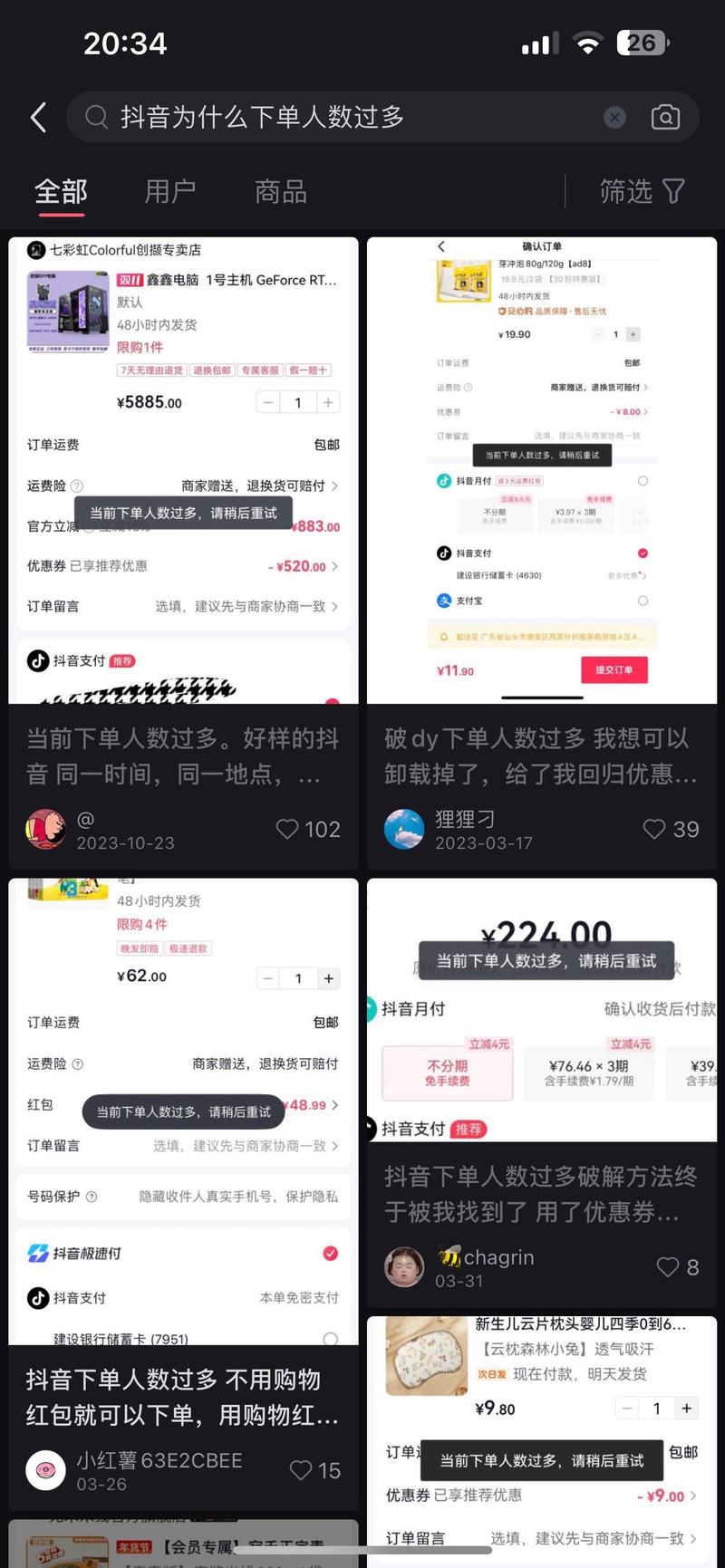
Task: Tap the 抖音支付 Douyin Pay logo icon
Action: point(37,660)
